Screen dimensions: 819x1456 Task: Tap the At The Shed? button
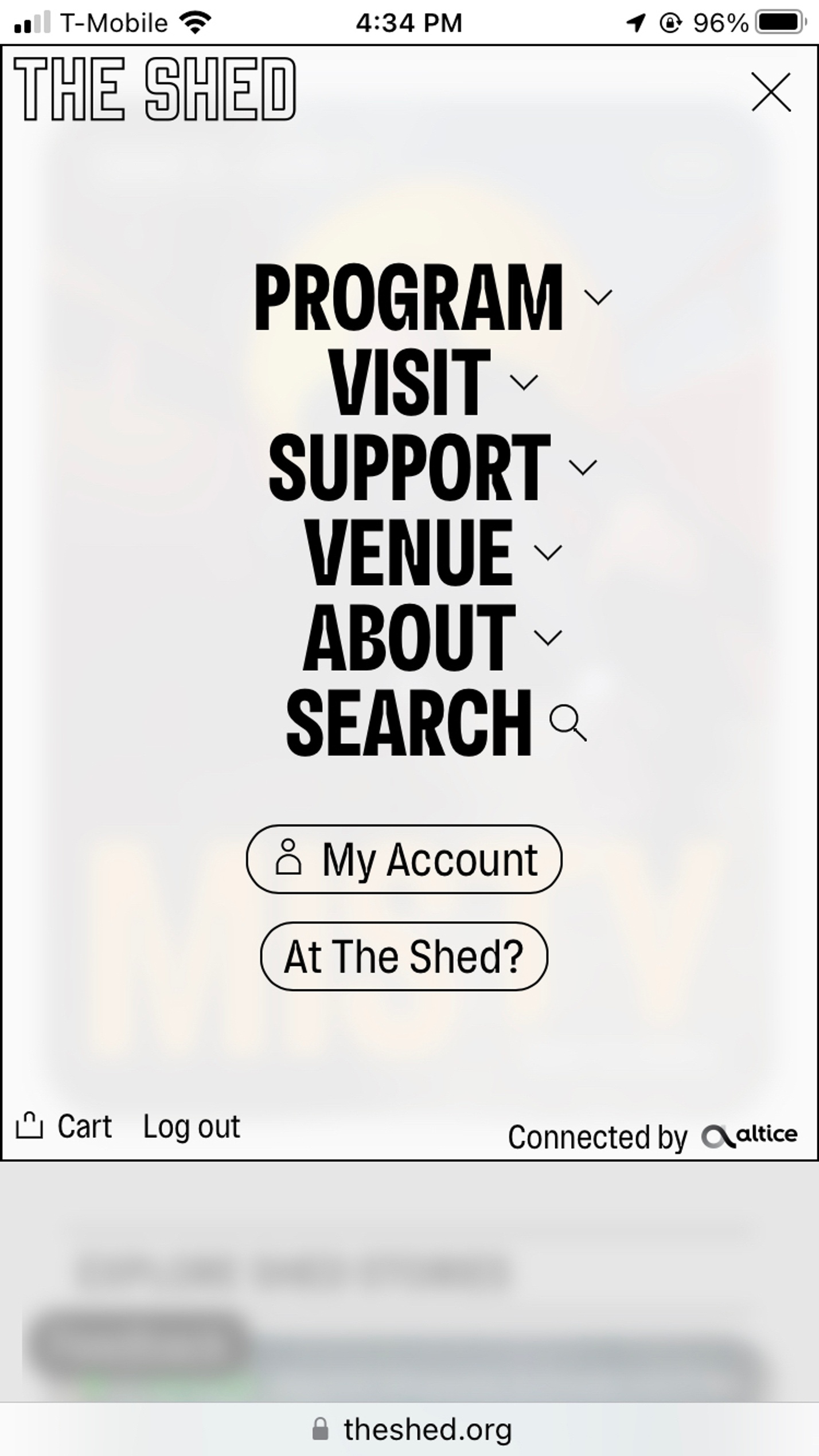[x=404, y=956]
